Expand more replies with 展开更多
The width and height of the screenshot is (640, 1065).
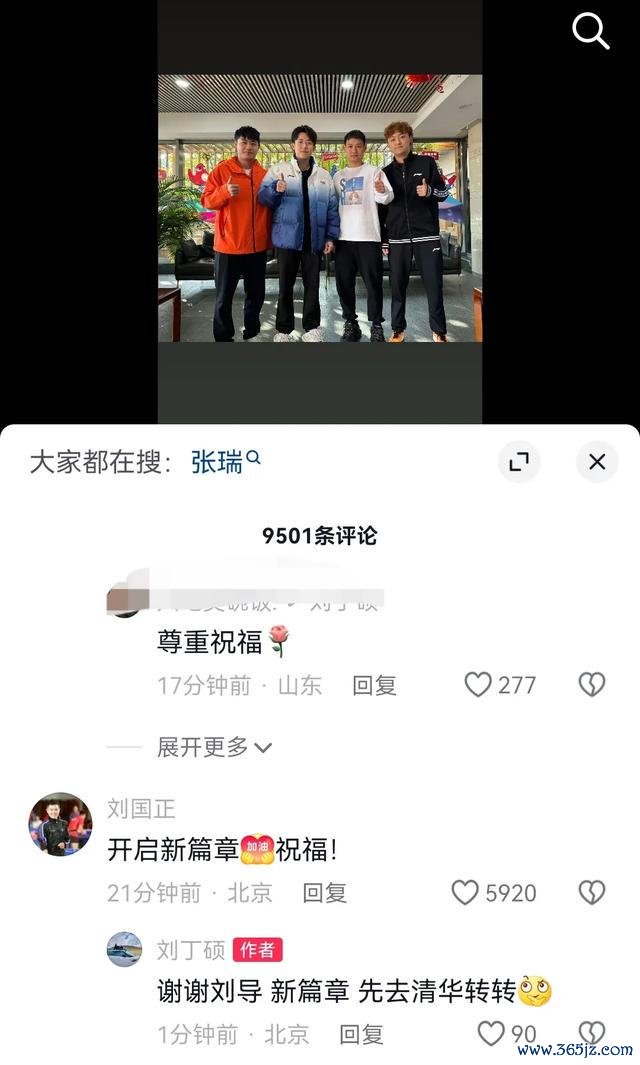click(x=214, y=747)
